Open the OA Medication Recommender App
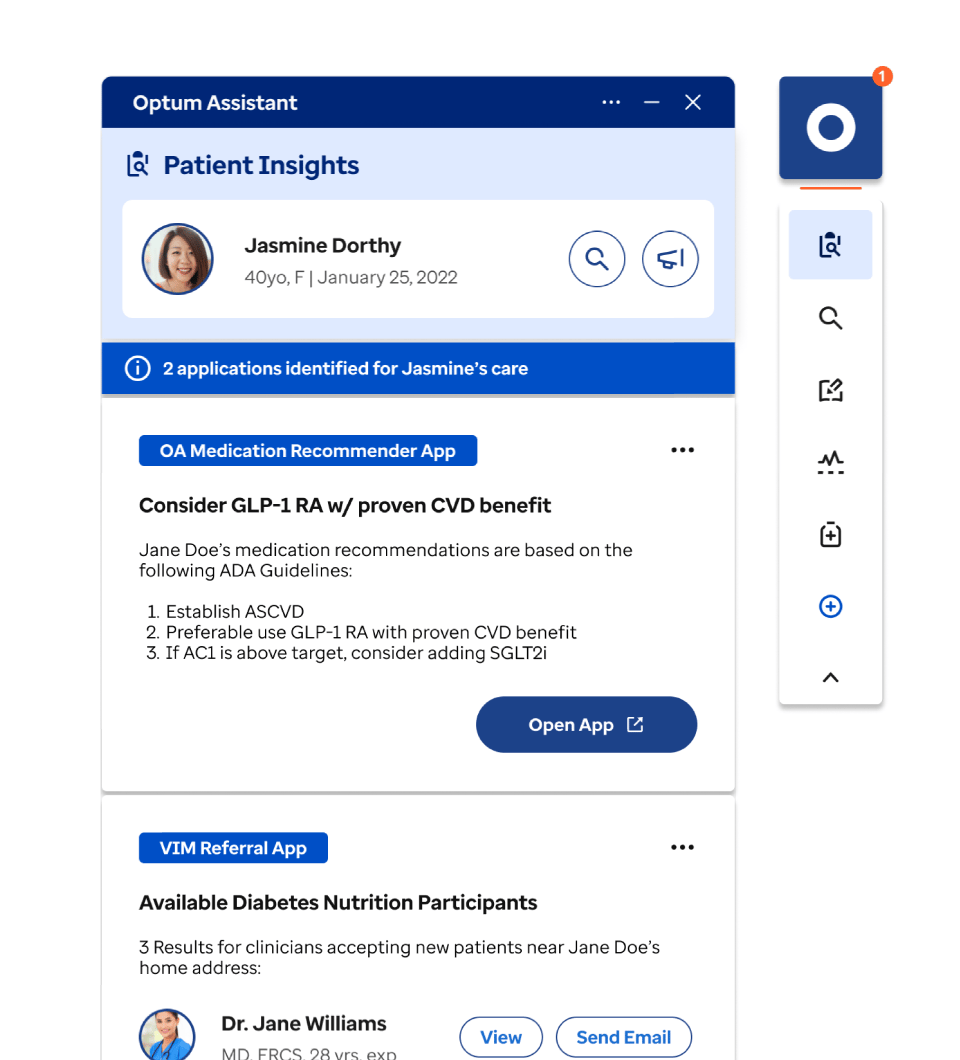Image resolution: width=960 pixels, height=1060 pixels. [x=586, y=725]
